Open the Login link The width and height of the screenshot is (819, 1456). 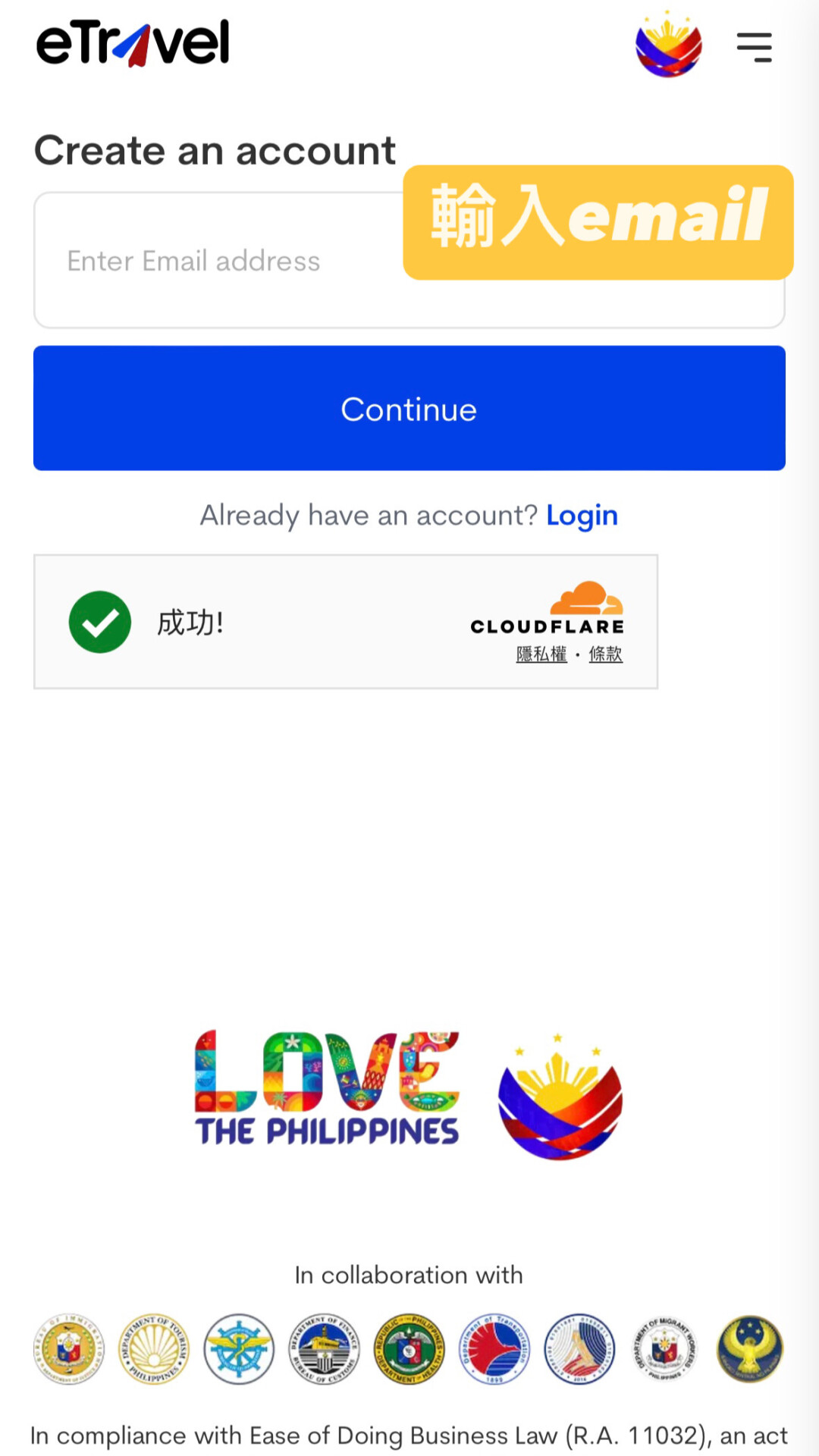(x=582, y=516)
